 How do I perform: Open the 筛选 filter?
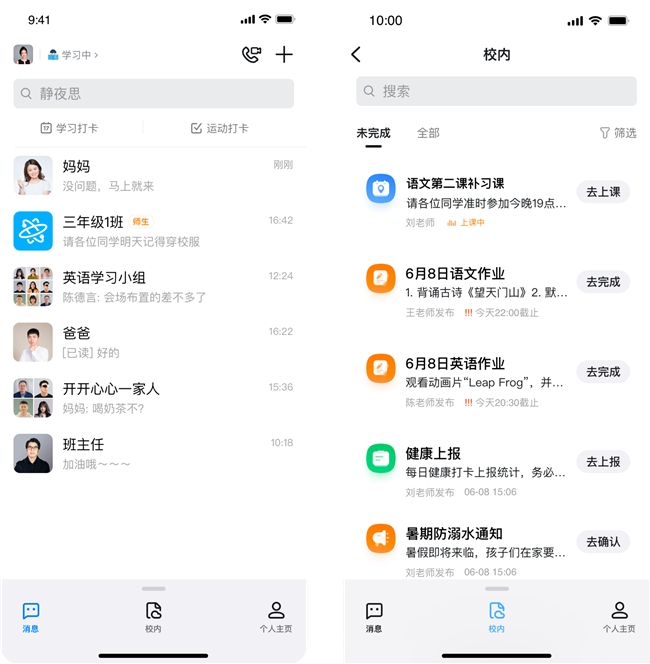point(617,133)
